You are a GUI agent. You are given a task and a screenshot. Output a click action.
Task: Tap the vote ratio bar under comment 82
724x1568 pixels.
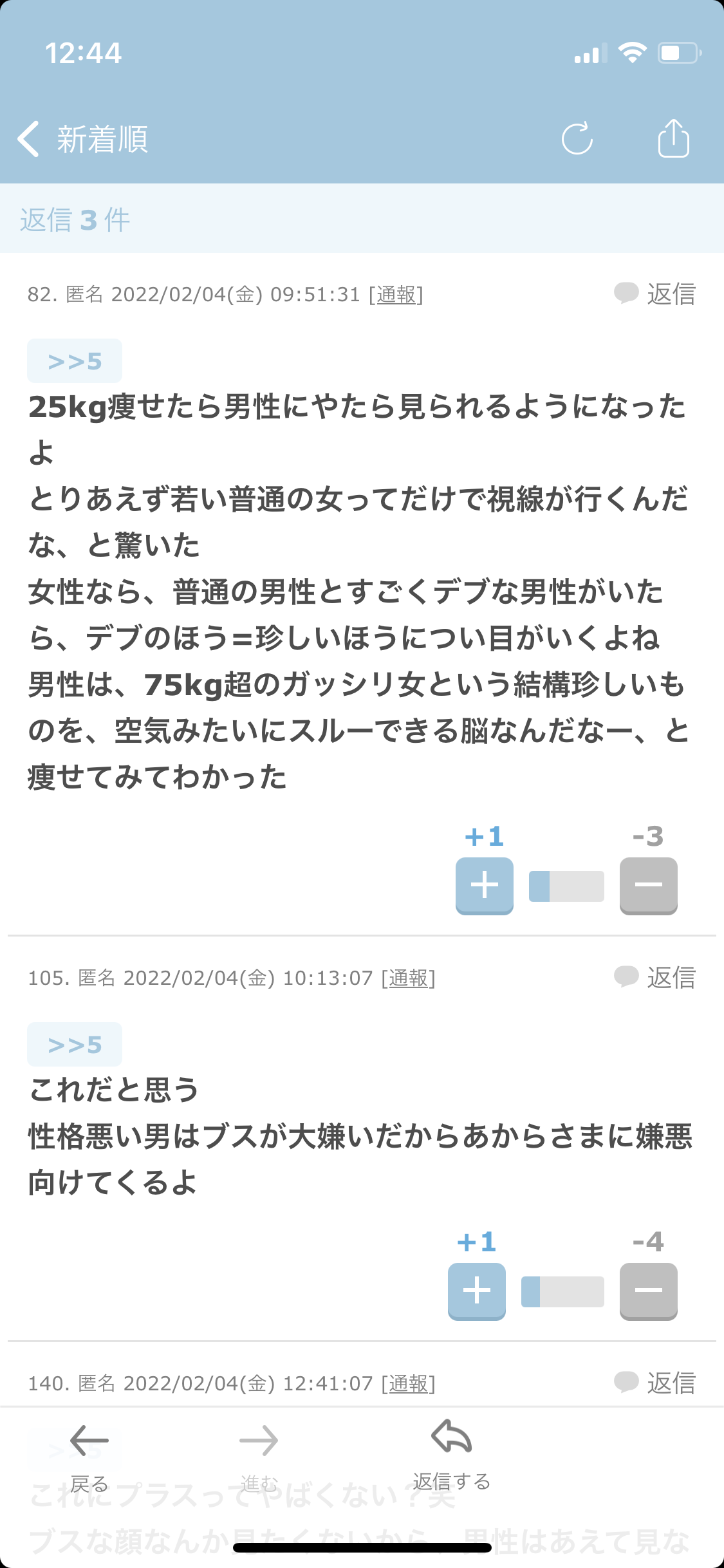(x=566, y=884)
